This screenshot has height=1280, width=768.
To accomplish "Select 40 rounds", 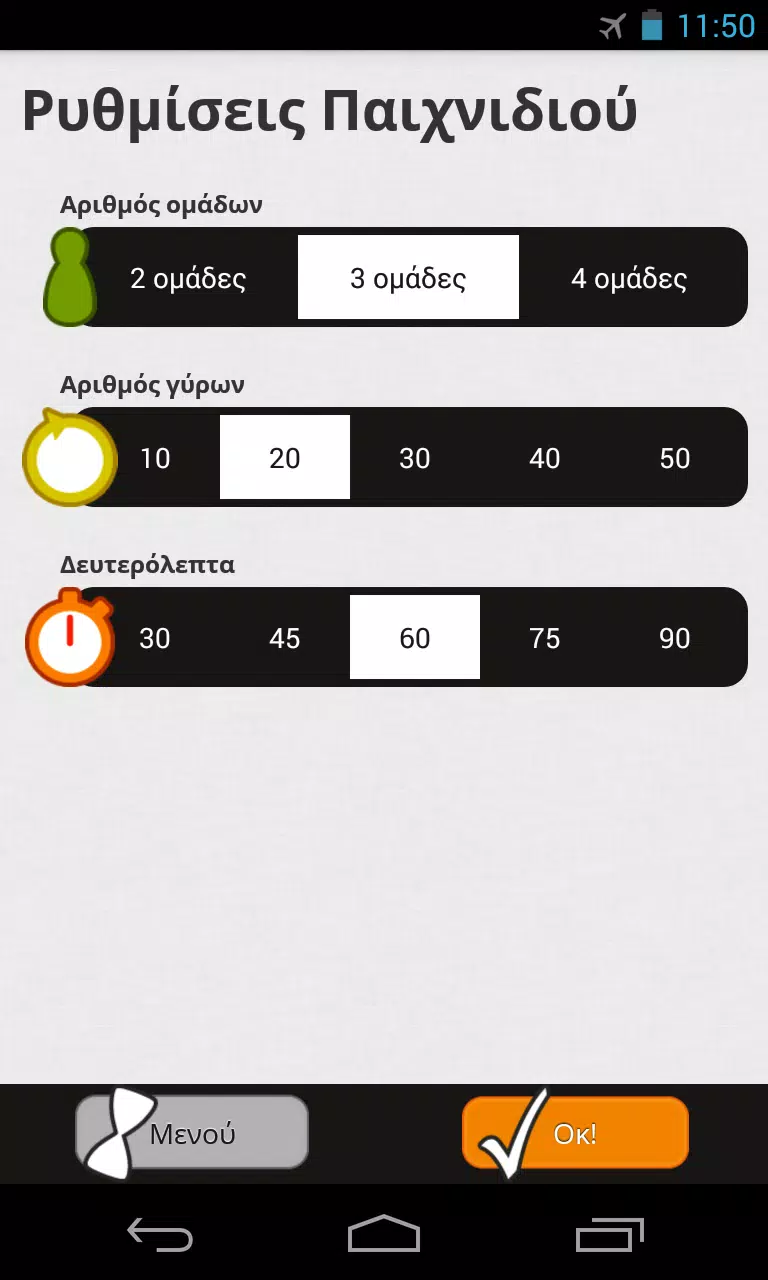I will (x=545, y=458).
